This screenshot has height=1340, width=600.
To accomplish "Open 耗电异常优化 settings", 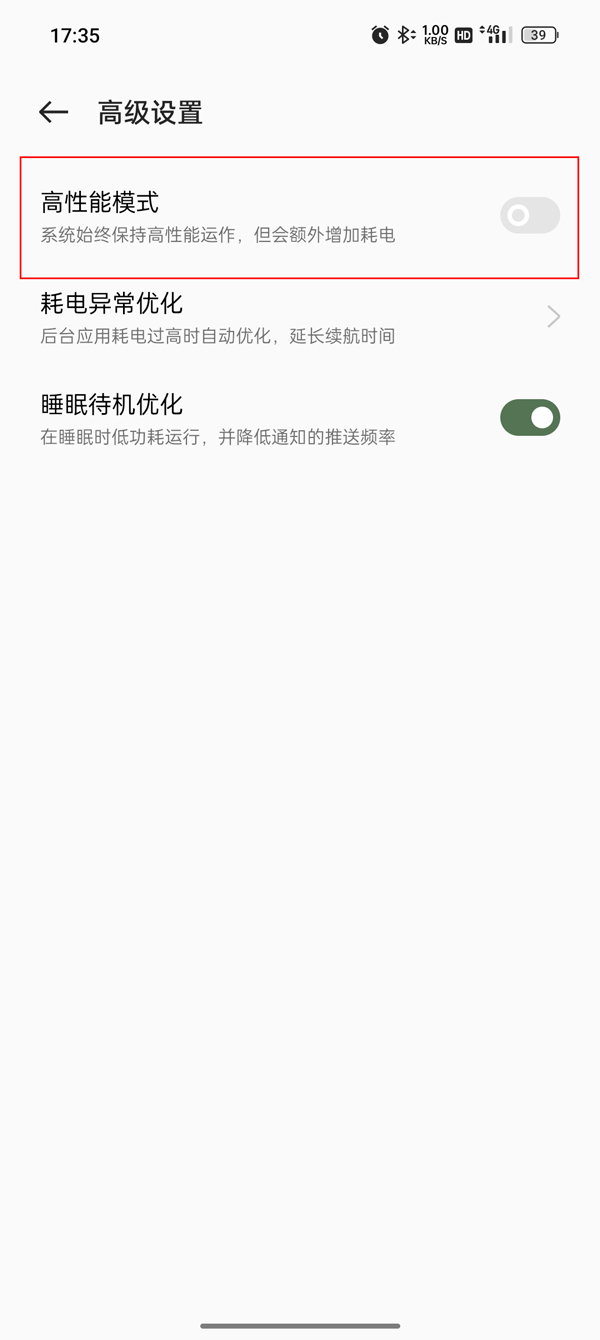I will 300,318.
